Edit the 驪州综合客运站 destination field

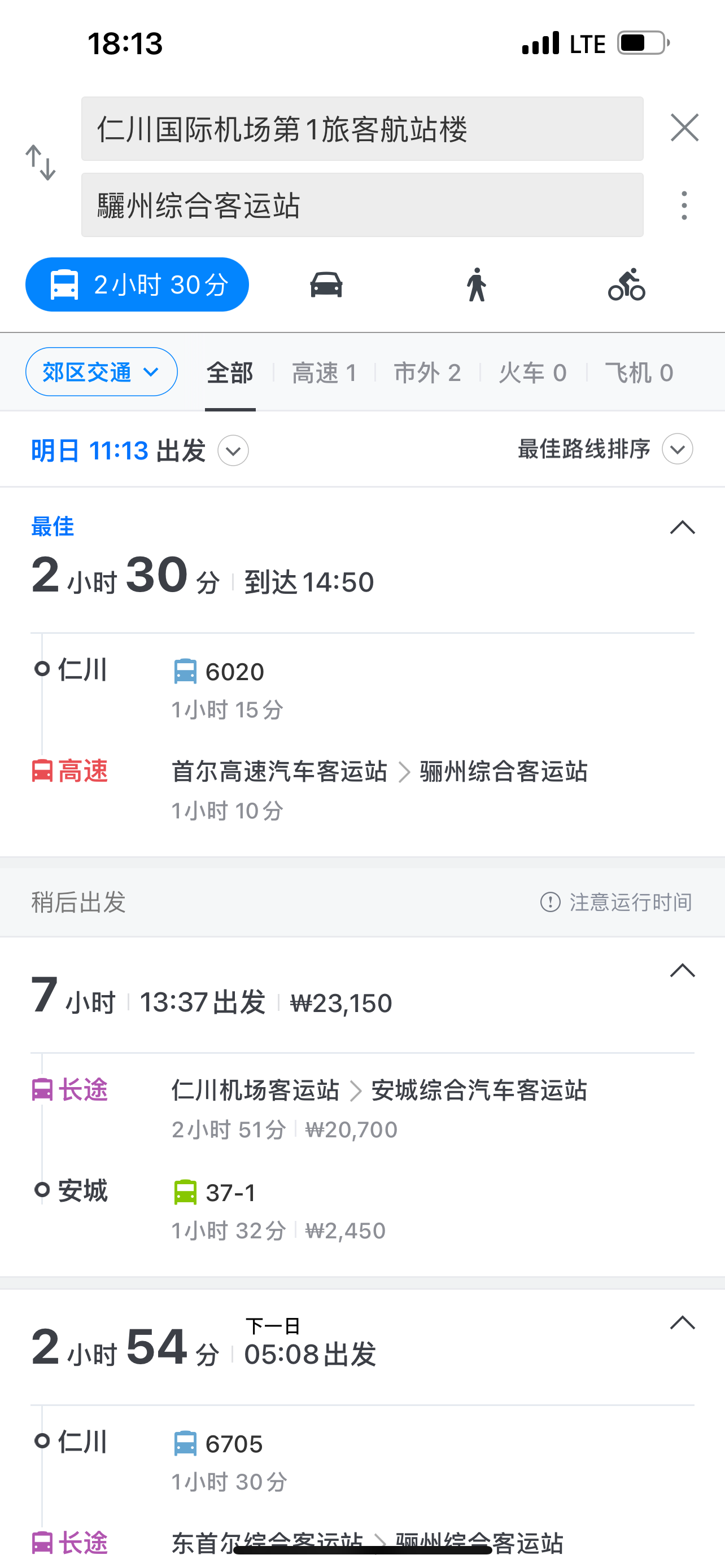click(362, 204)
